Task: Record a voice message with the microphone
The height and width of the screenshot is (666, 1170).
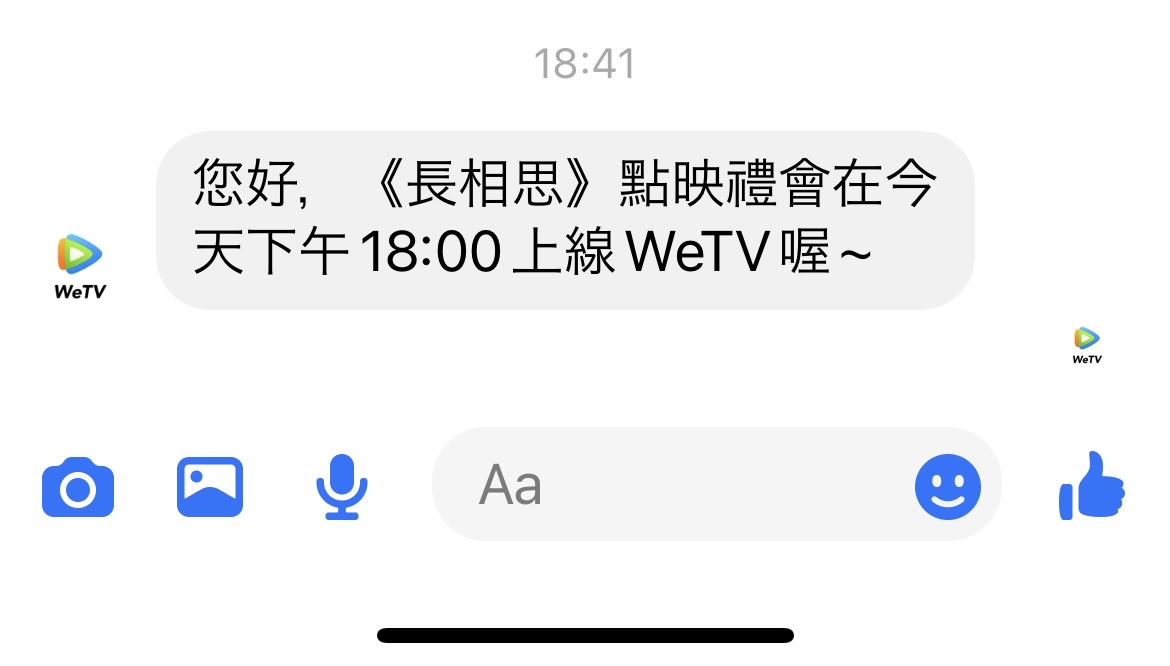Action: 342,487
